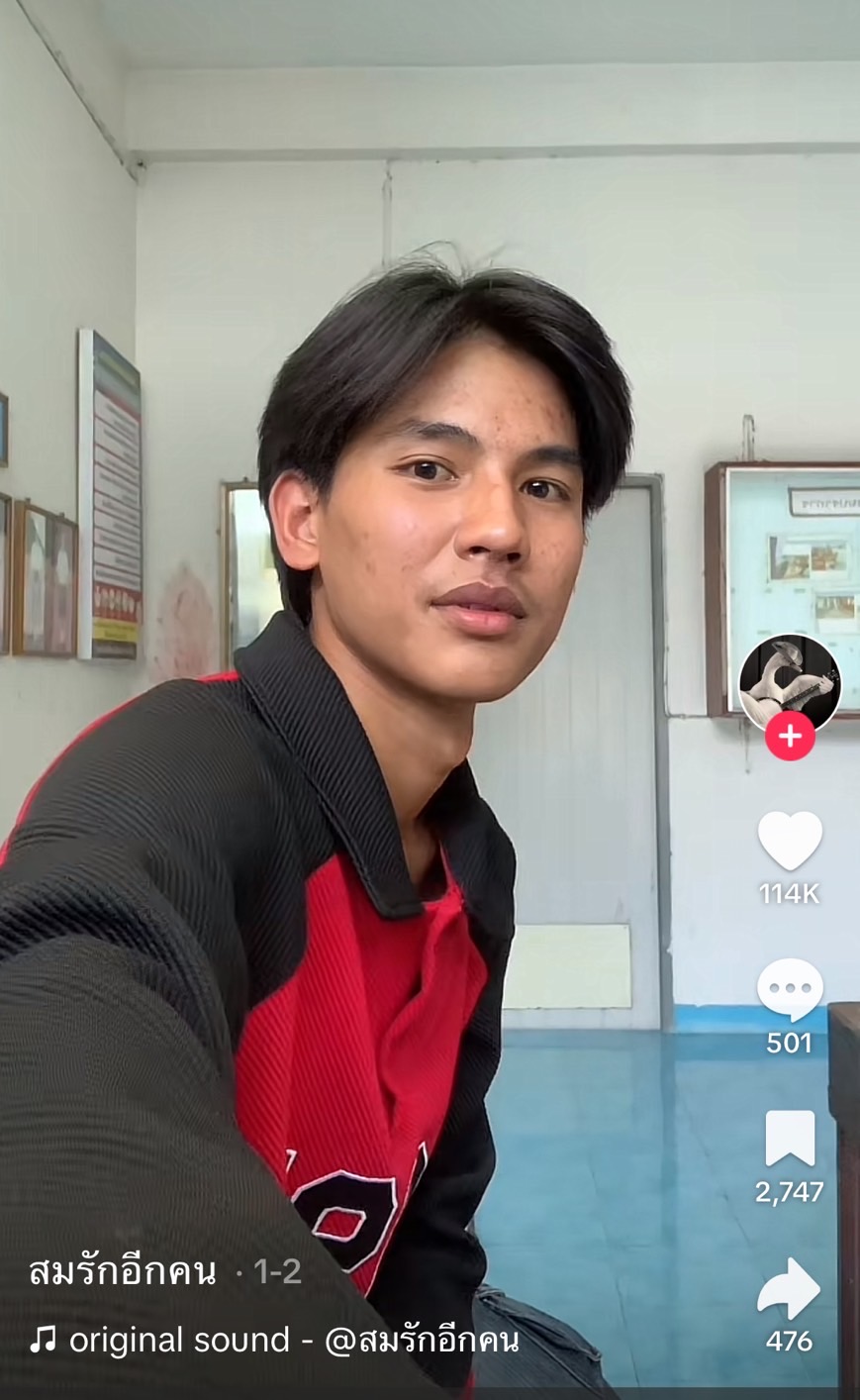Open the original sound page

(x=273, y=1341)
